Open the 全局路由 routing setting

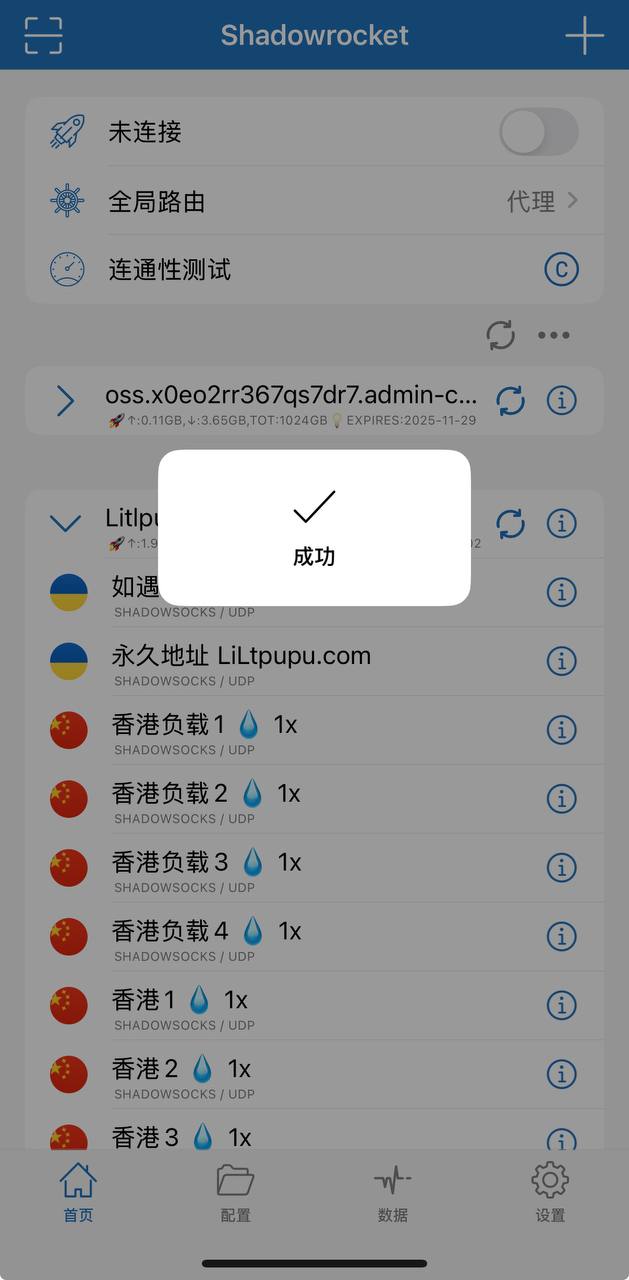click(x=314, y=201)
